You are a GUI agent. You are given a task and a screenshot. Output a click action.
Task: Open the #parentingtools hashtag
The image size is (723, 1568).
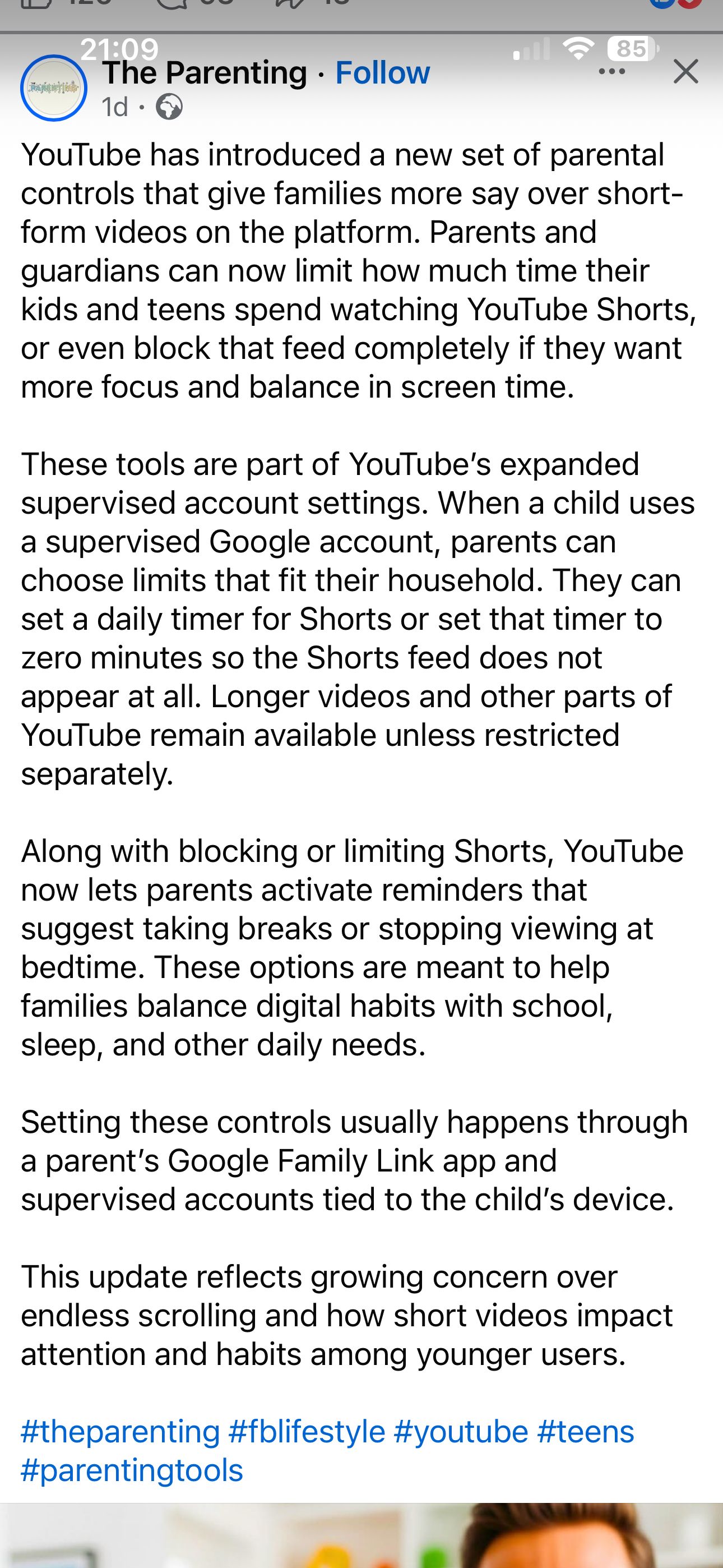click(x=132, y=1470)
